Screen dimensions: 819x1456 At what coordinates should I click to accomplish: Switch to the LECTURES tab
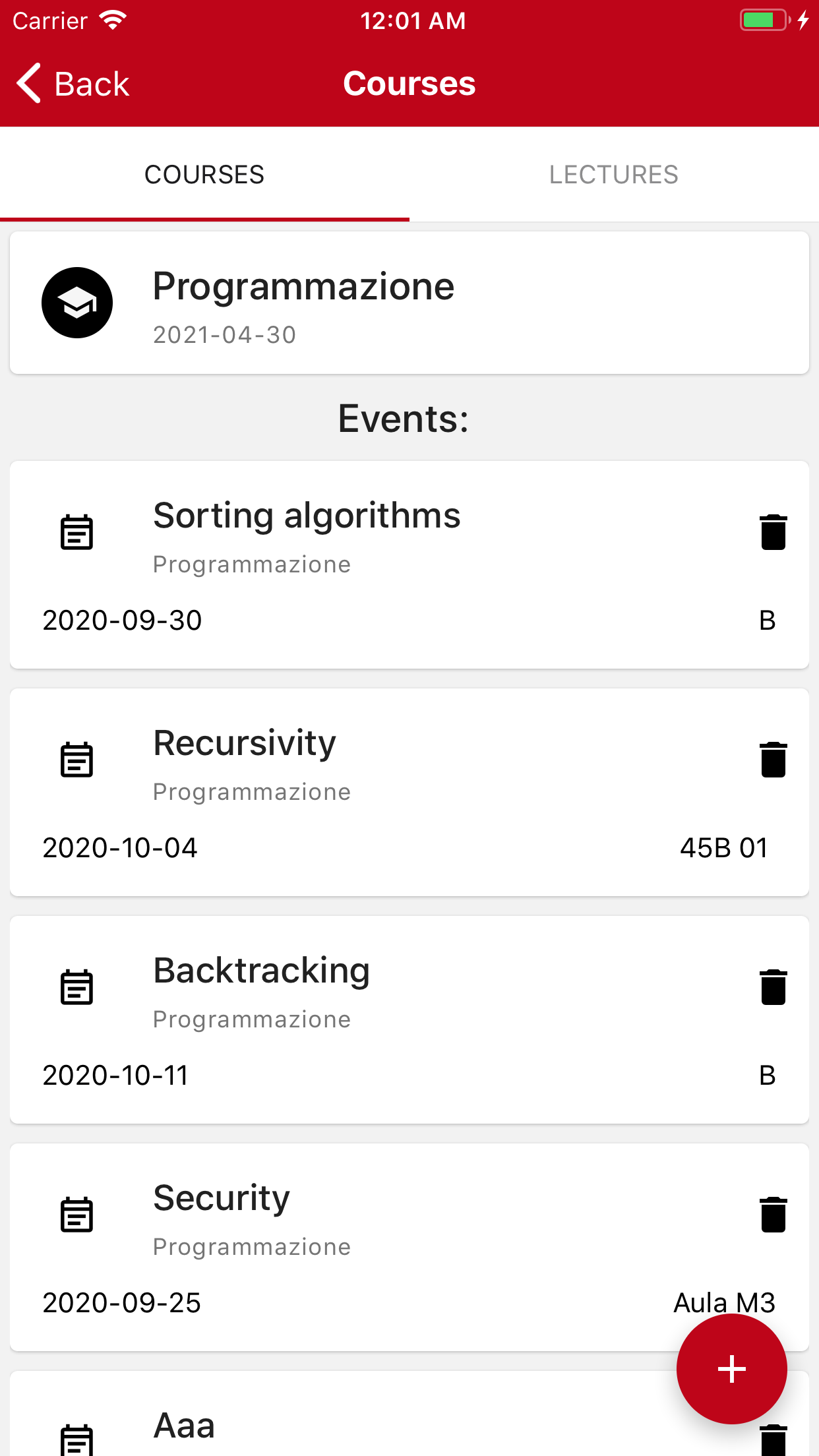pos(614,174)
